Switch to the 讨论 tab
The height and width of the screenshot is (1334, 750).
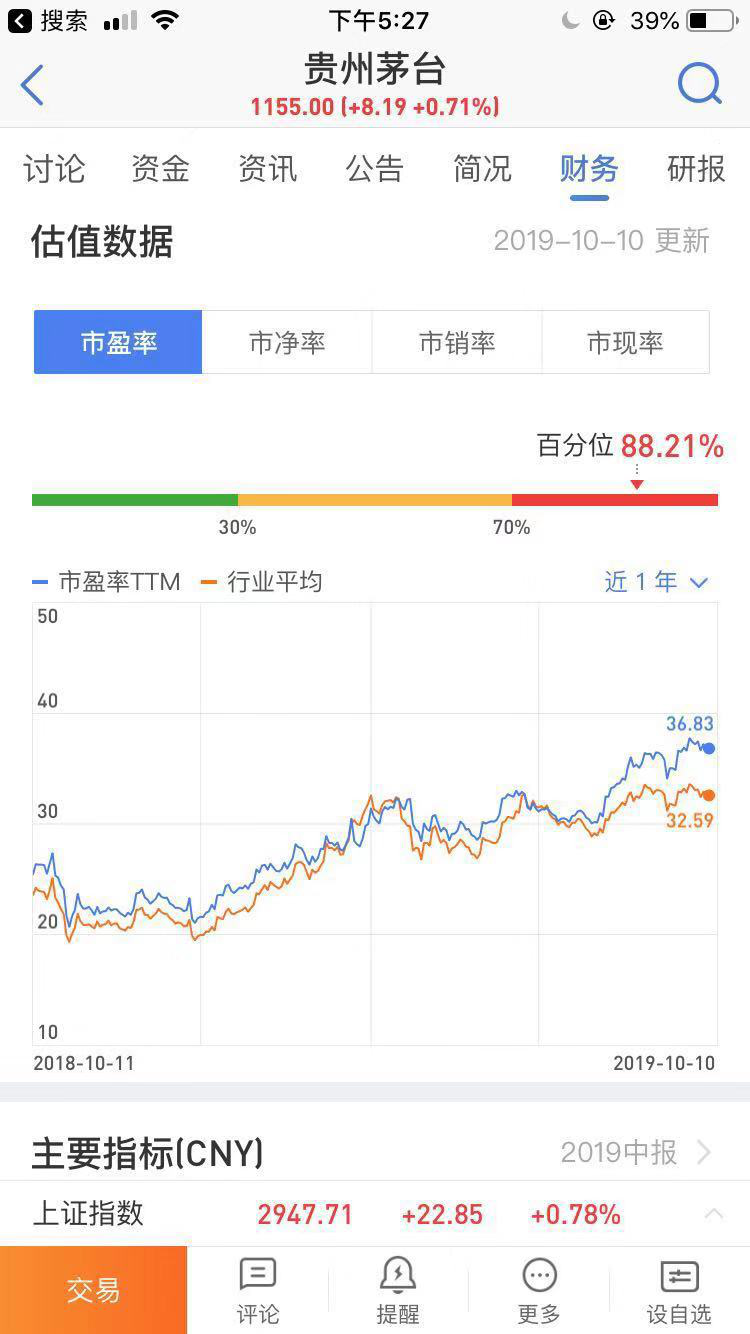pyautogui.click(x=54, y=169)
